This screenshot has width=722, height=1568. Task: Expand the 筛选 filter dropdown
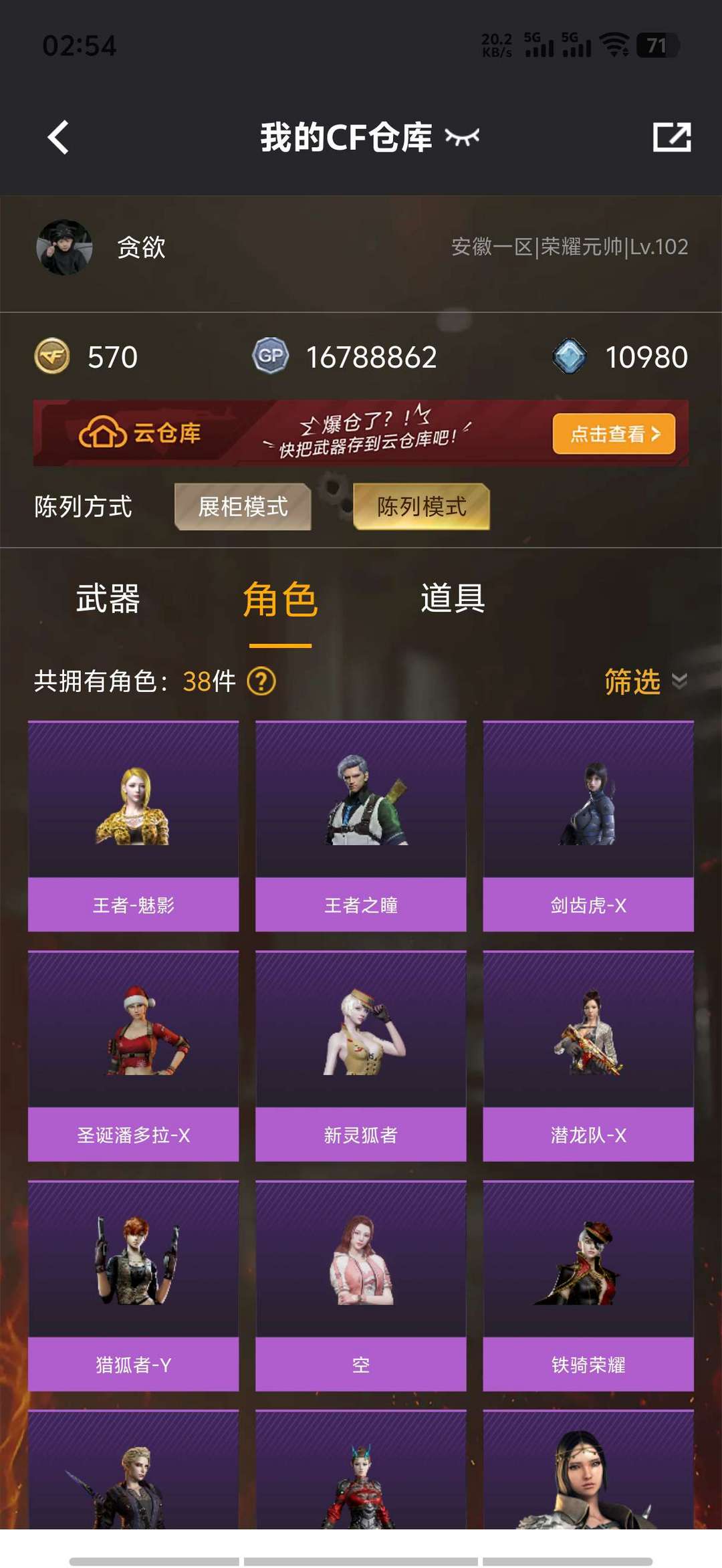pyautogui.click(x=644, y=682)
